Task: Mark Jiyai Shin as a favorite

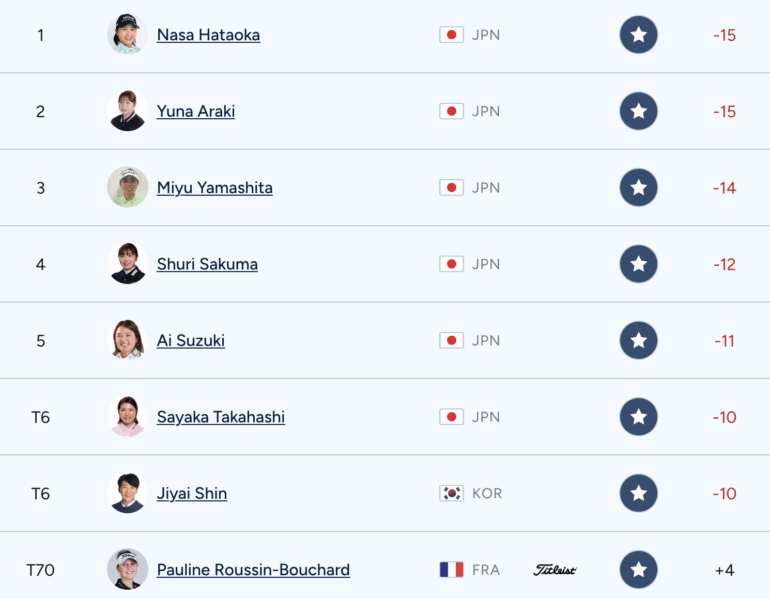Action: coord(638,493)
